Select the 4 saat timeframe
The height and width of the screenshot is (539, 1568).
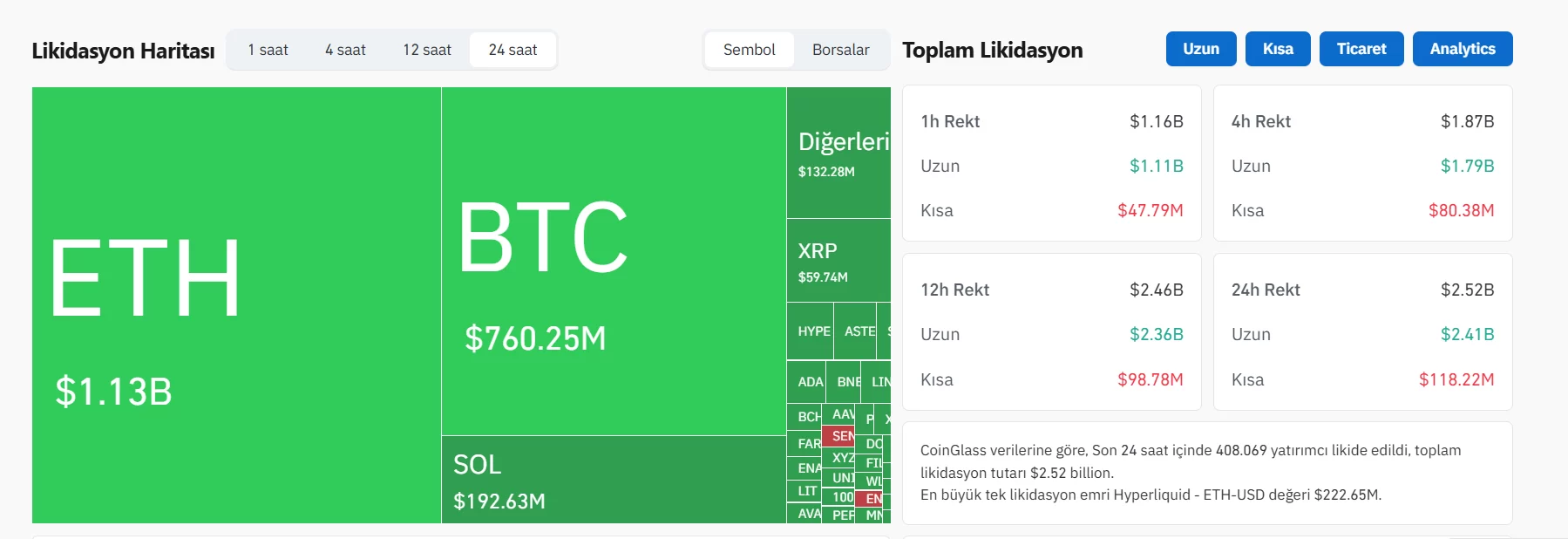tap(345, 51)
